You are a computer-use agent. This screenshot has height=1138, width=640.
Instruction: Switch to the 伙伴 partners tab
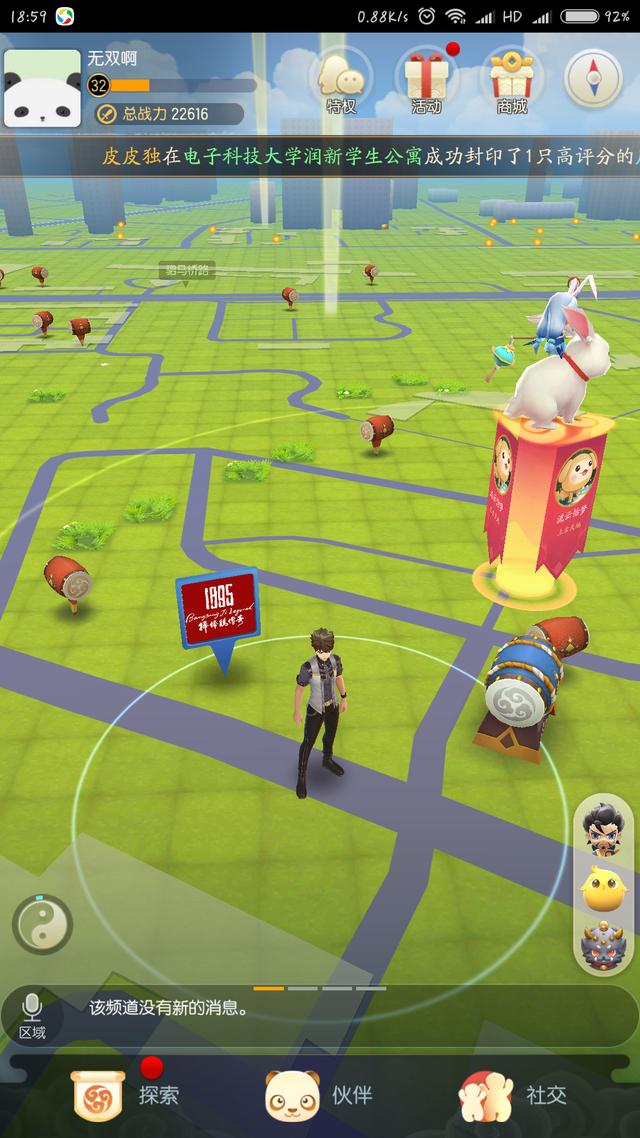318,1095
